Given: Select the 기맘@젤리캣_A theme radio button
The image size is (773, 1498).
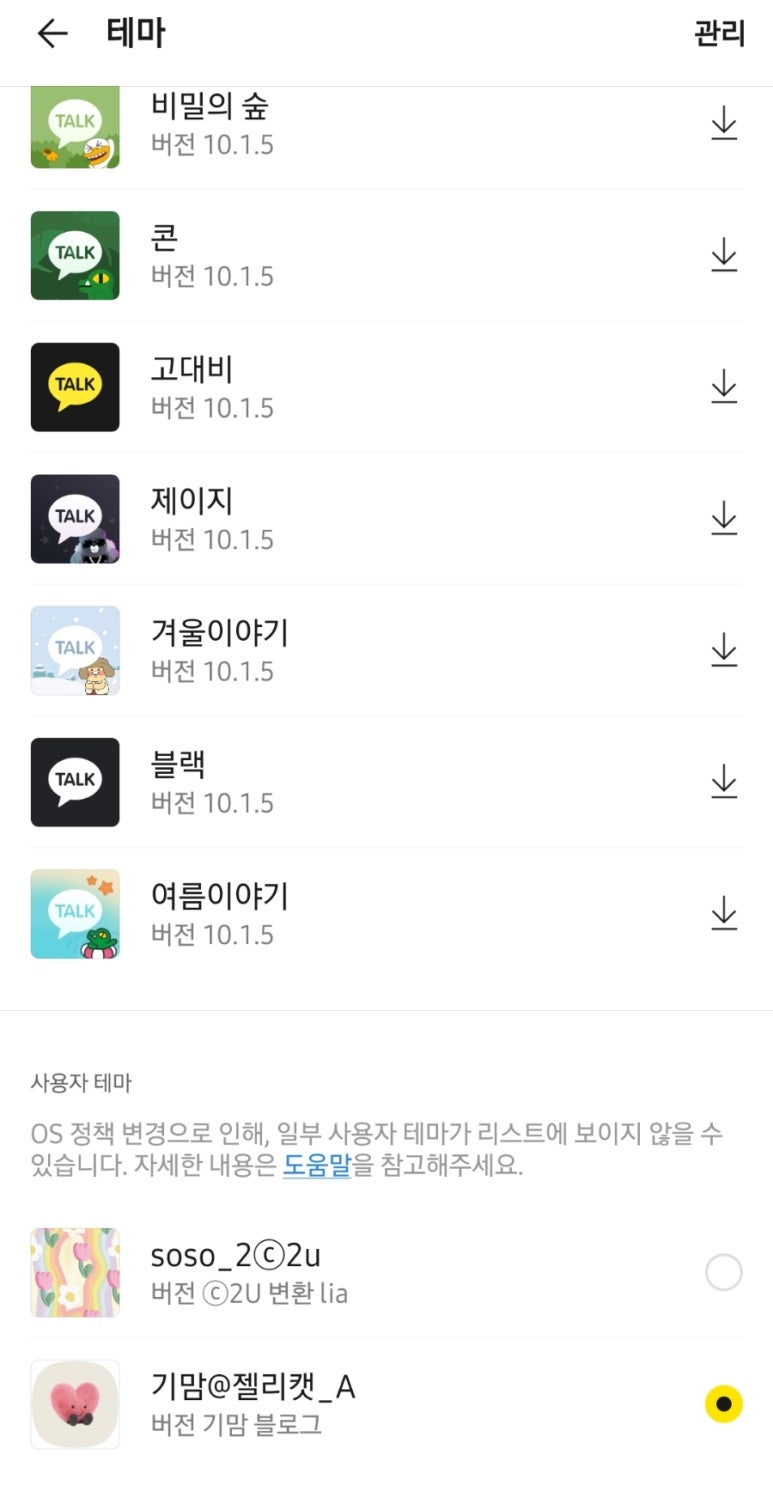Looking at the screenshot, I should (x=724, y=1404).
